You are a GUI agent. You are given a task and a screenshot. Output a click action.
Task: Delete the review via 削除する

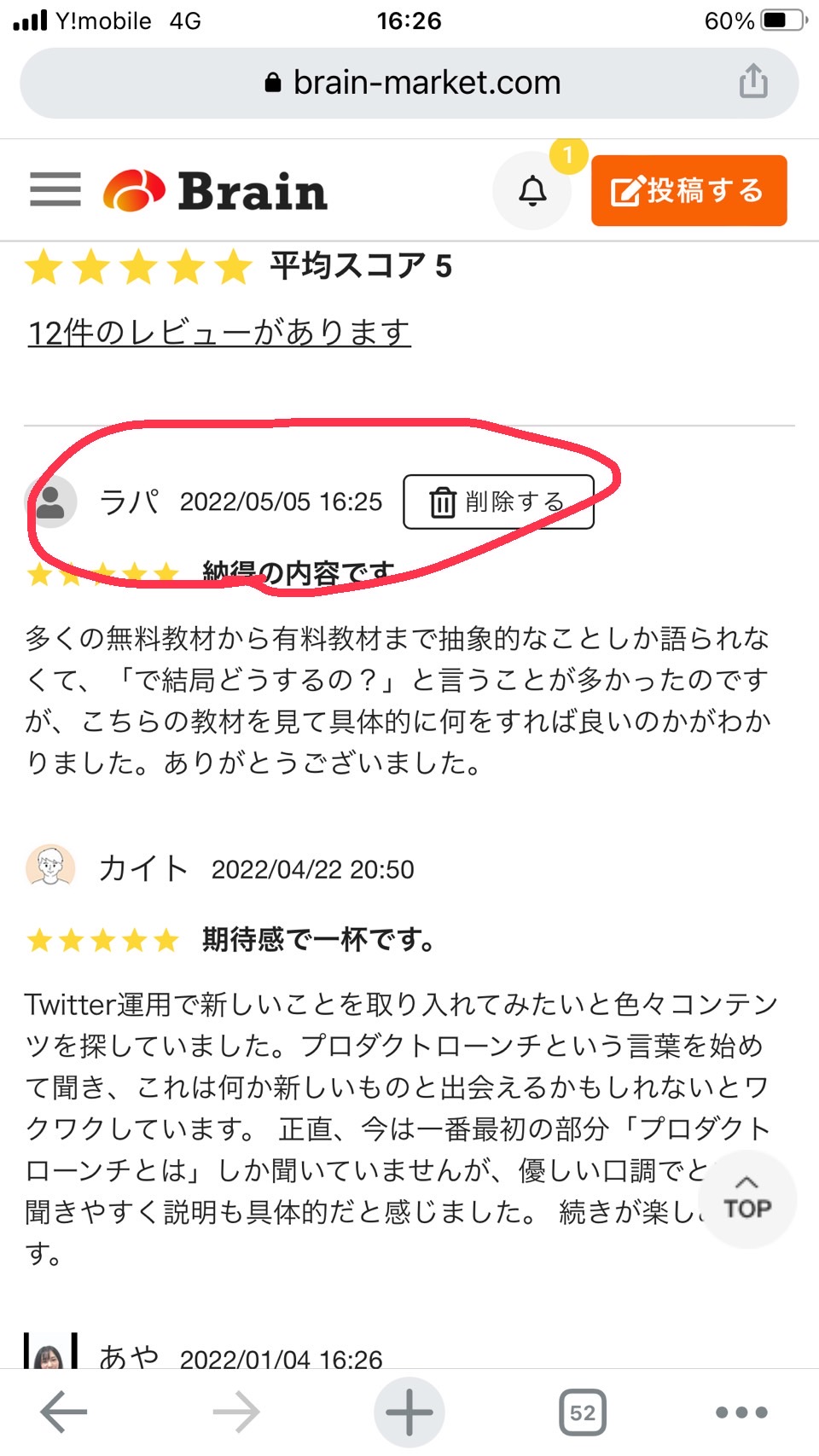coord(498,502)
